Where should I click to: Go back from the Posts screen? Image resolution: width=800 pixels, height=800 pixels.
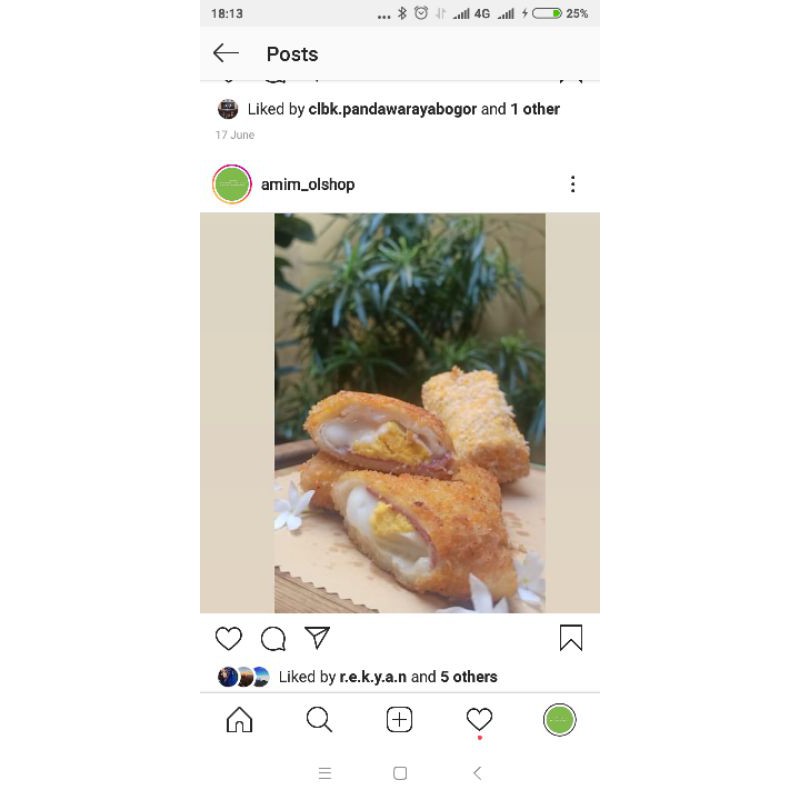(x=226, y=53)
